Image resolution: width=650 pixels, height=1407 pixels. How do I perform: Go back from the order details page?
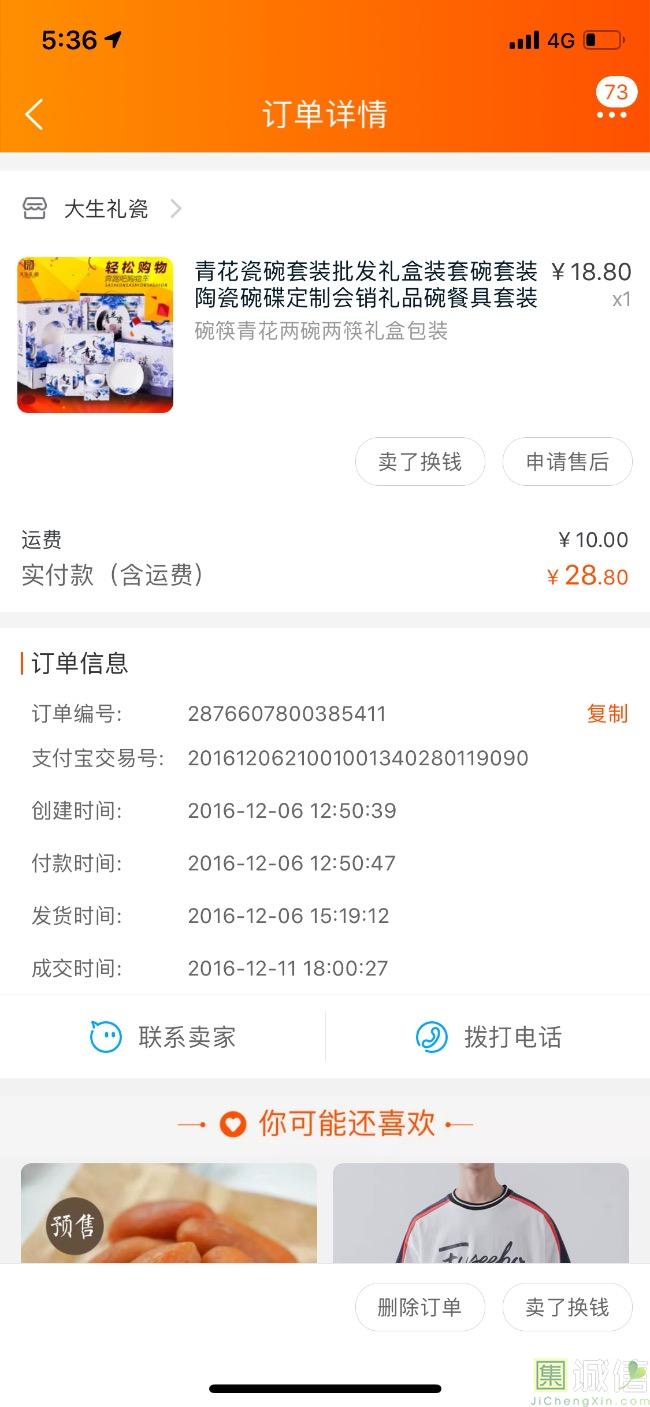click(34, 114)
